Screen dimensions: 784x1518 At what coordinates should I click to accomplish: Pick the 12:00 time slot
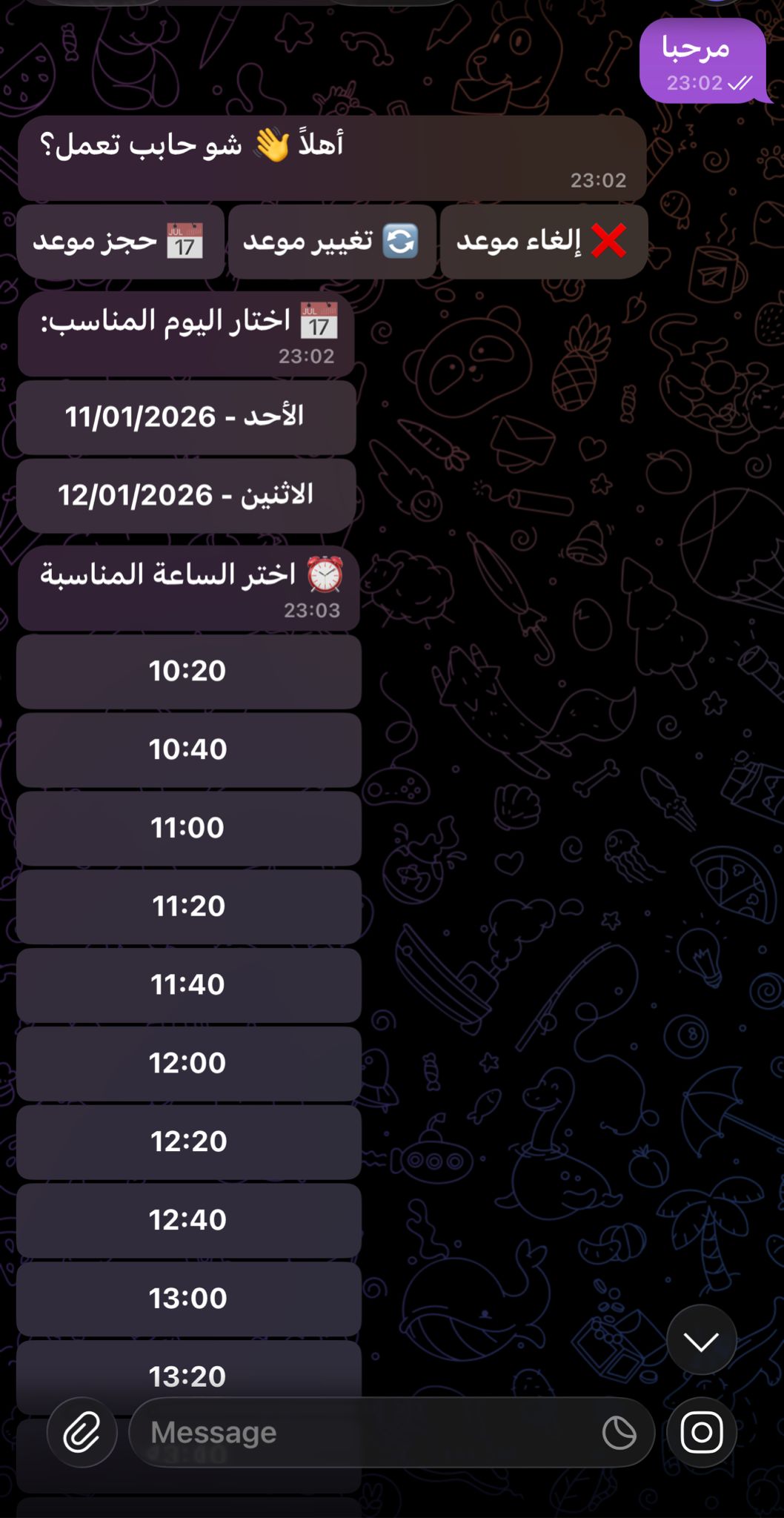[188, 1064]
